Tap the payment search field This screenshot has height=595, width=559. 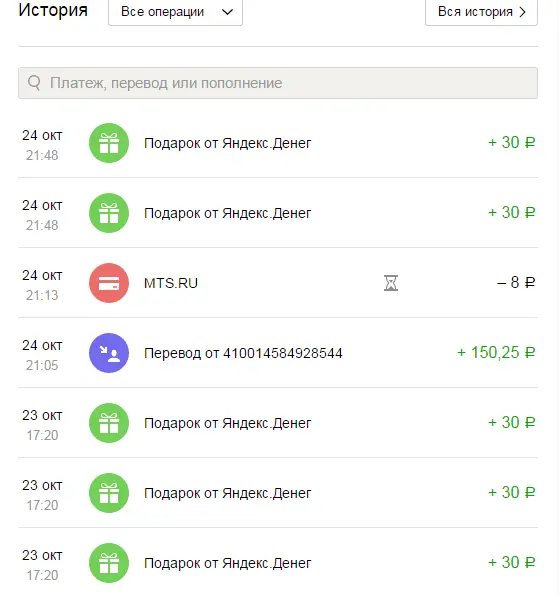point(278,83)
